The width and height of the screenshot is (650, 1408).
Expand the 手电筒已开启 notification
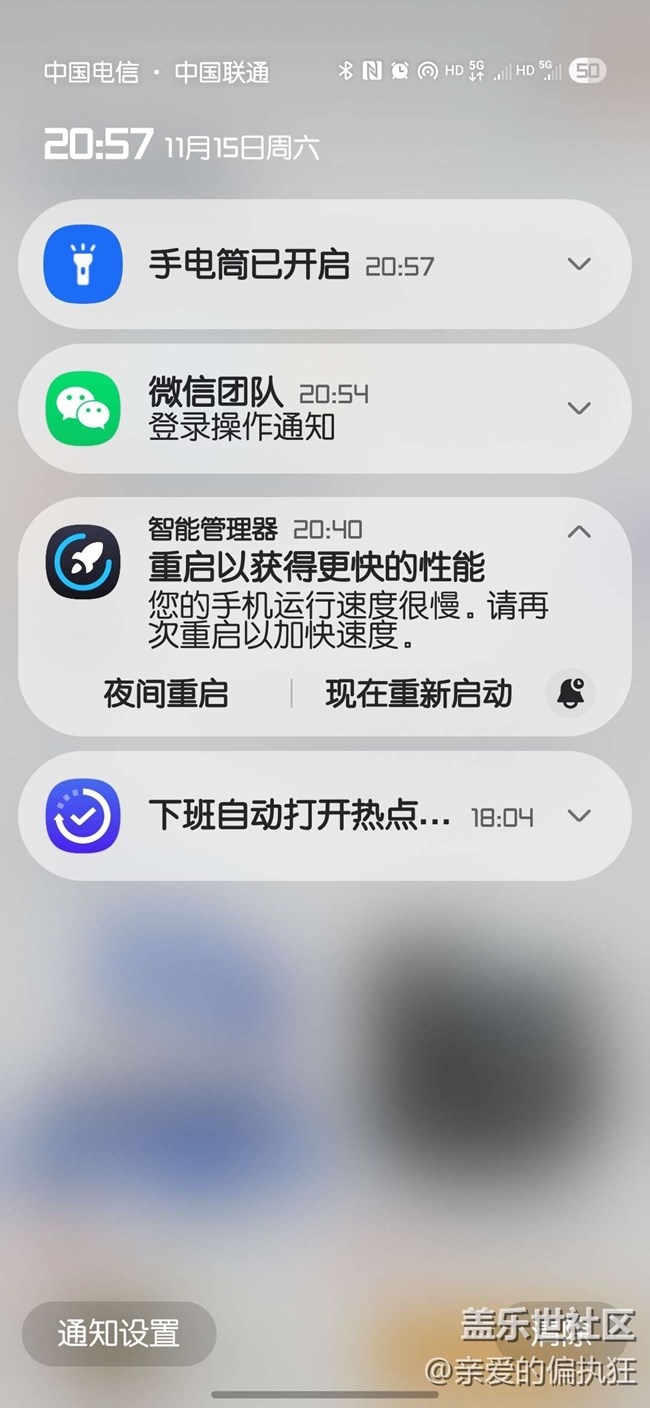(x=579, y=264)
